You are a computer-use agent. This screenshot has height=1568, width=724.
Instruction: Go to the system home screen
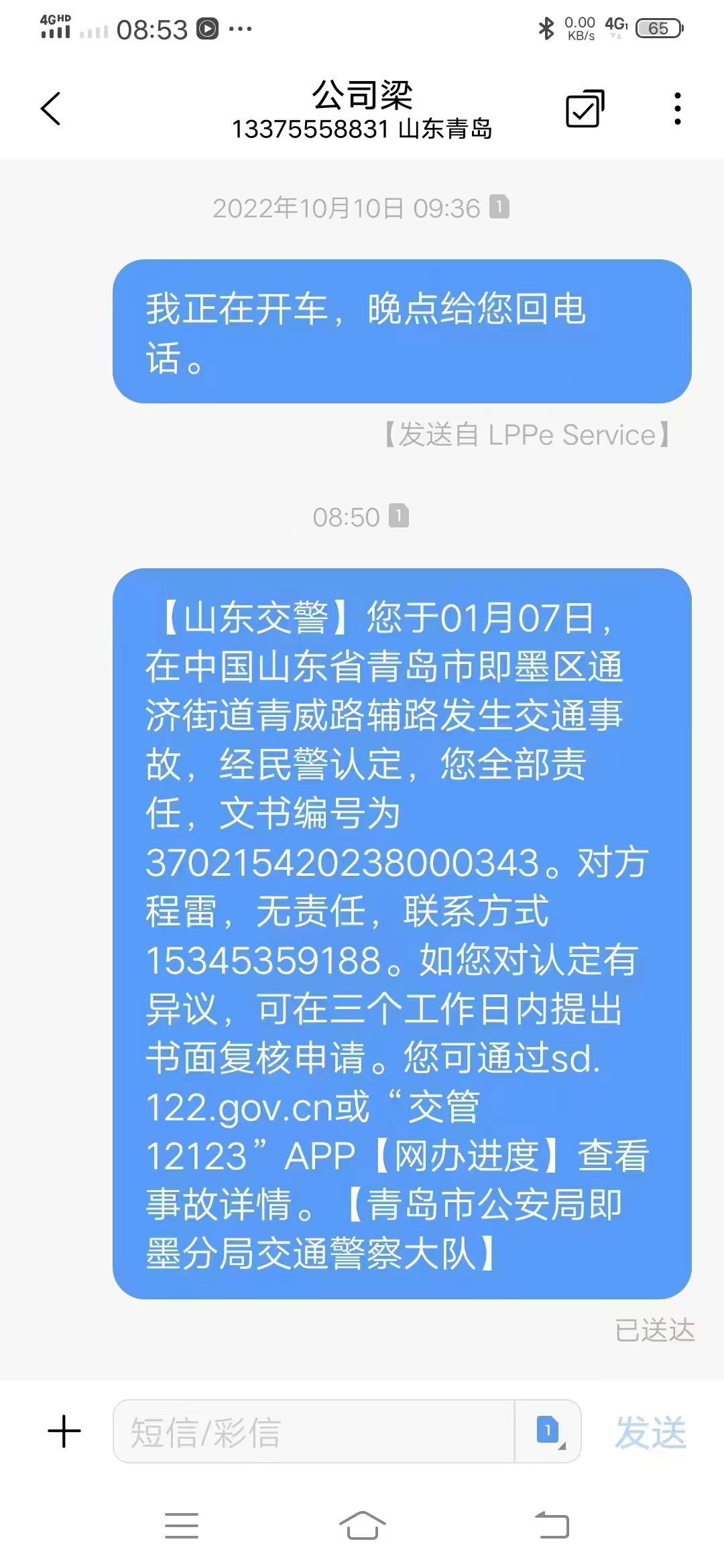(362, 1525)
